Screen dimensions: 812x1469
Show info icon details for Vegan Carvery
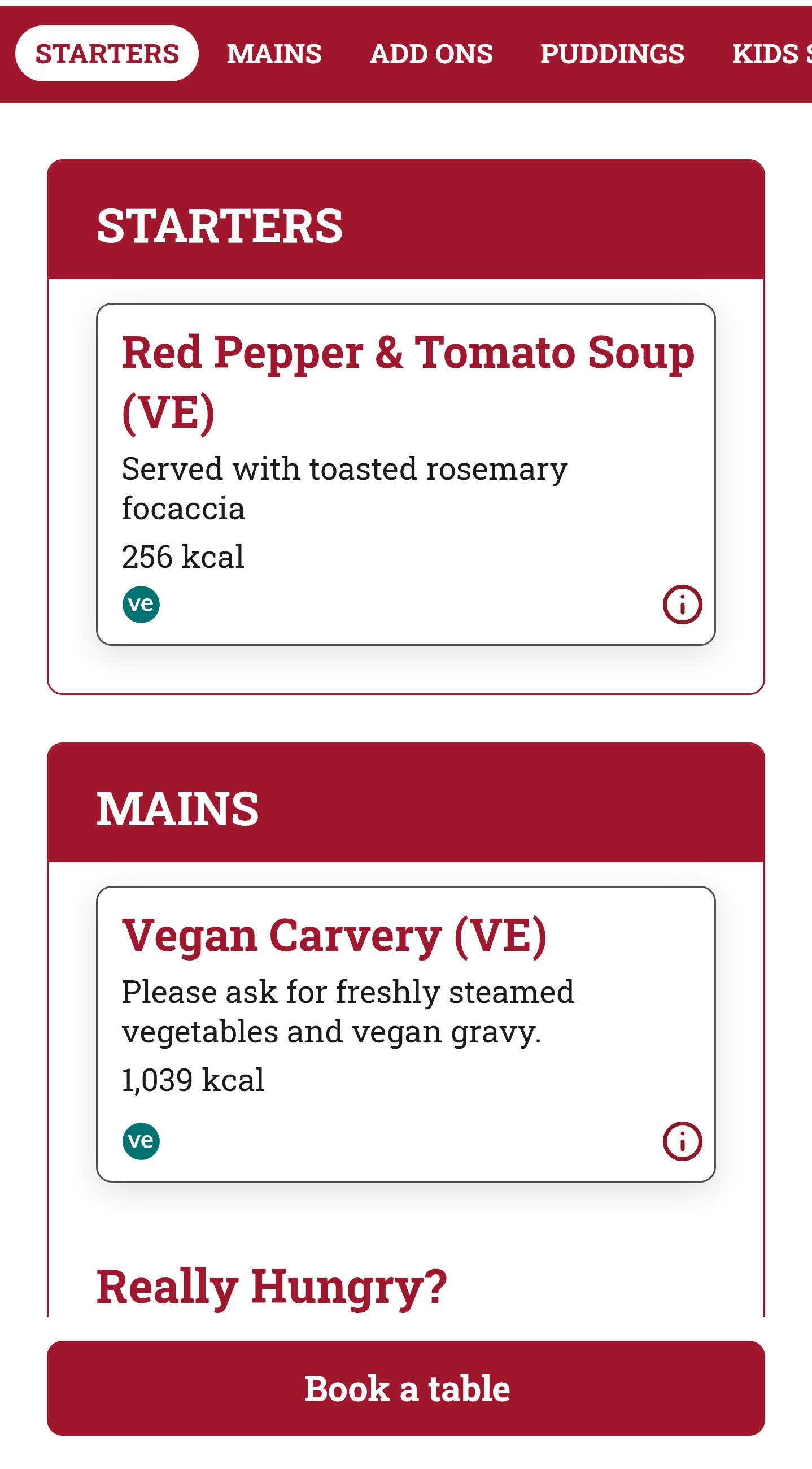[682, 1141]
